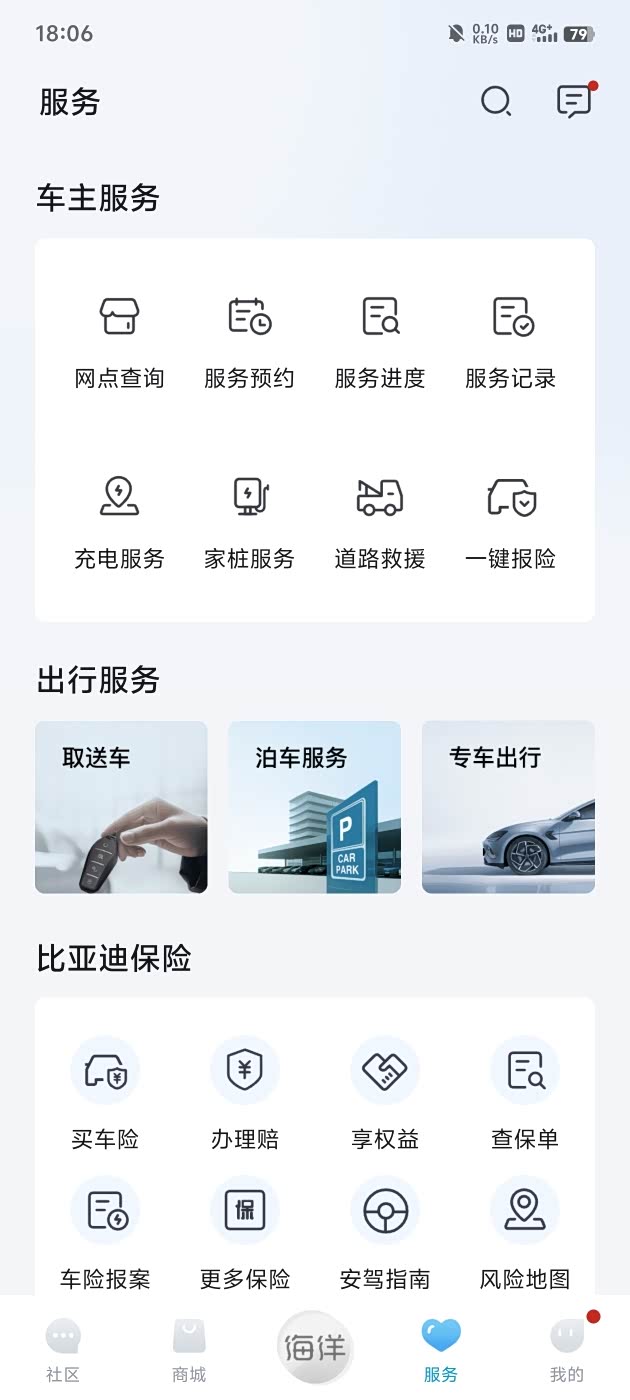Open 办理赔 claims handling
Screen dimensions: 630x1400
[x=245, y=1094]
